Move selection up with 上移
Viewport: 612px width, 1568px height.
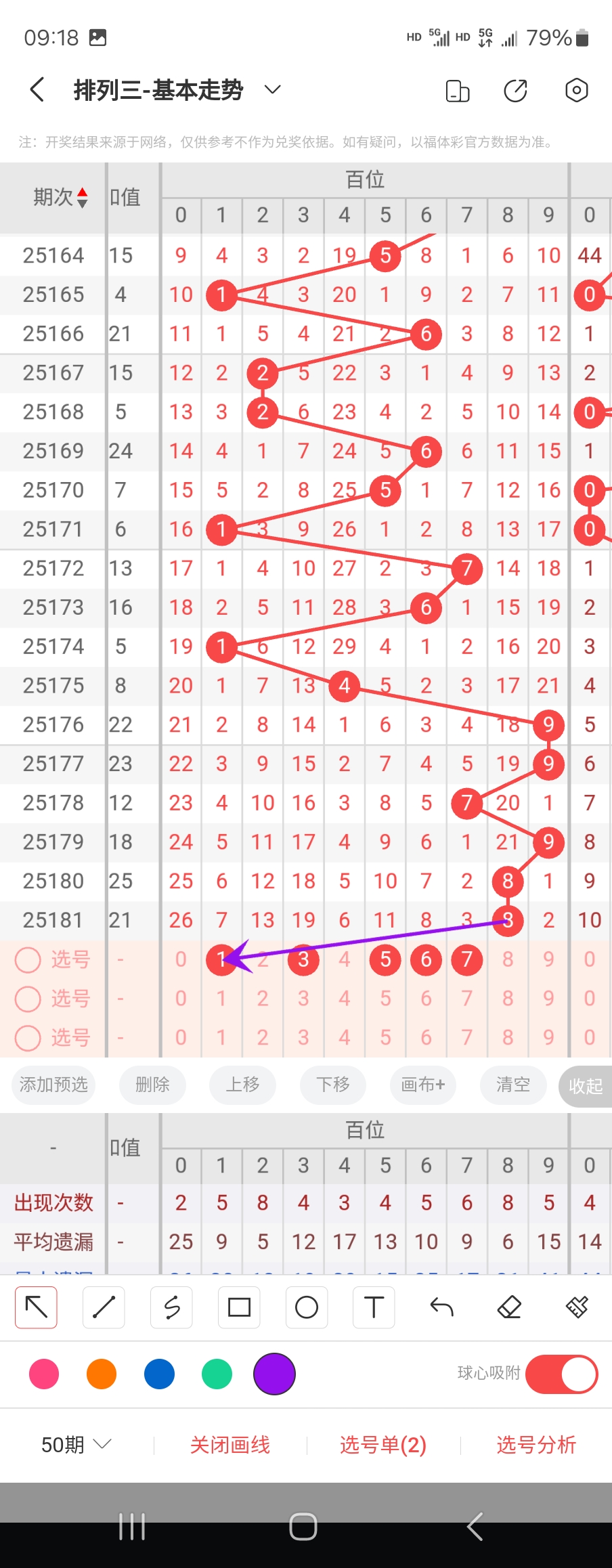click(242, 1085)
